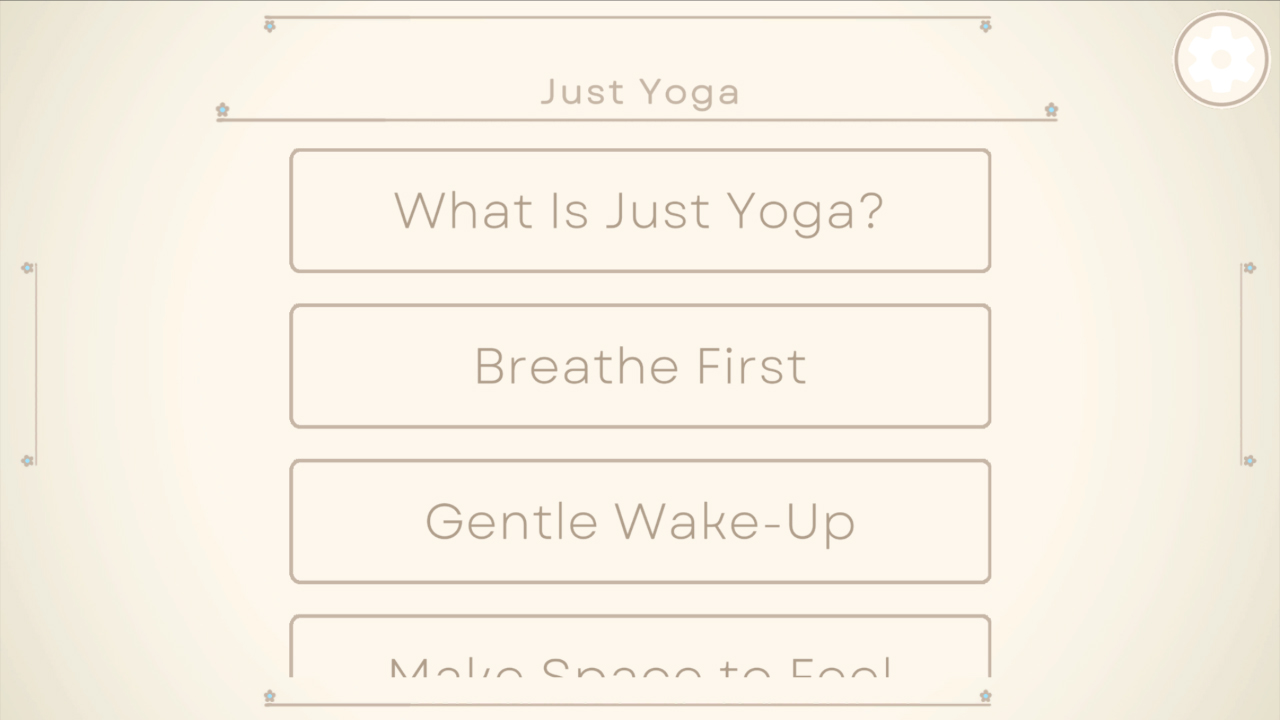Select the Breathe First session
The height and width of the screenshot is (720, 1280).
[640, 366]
